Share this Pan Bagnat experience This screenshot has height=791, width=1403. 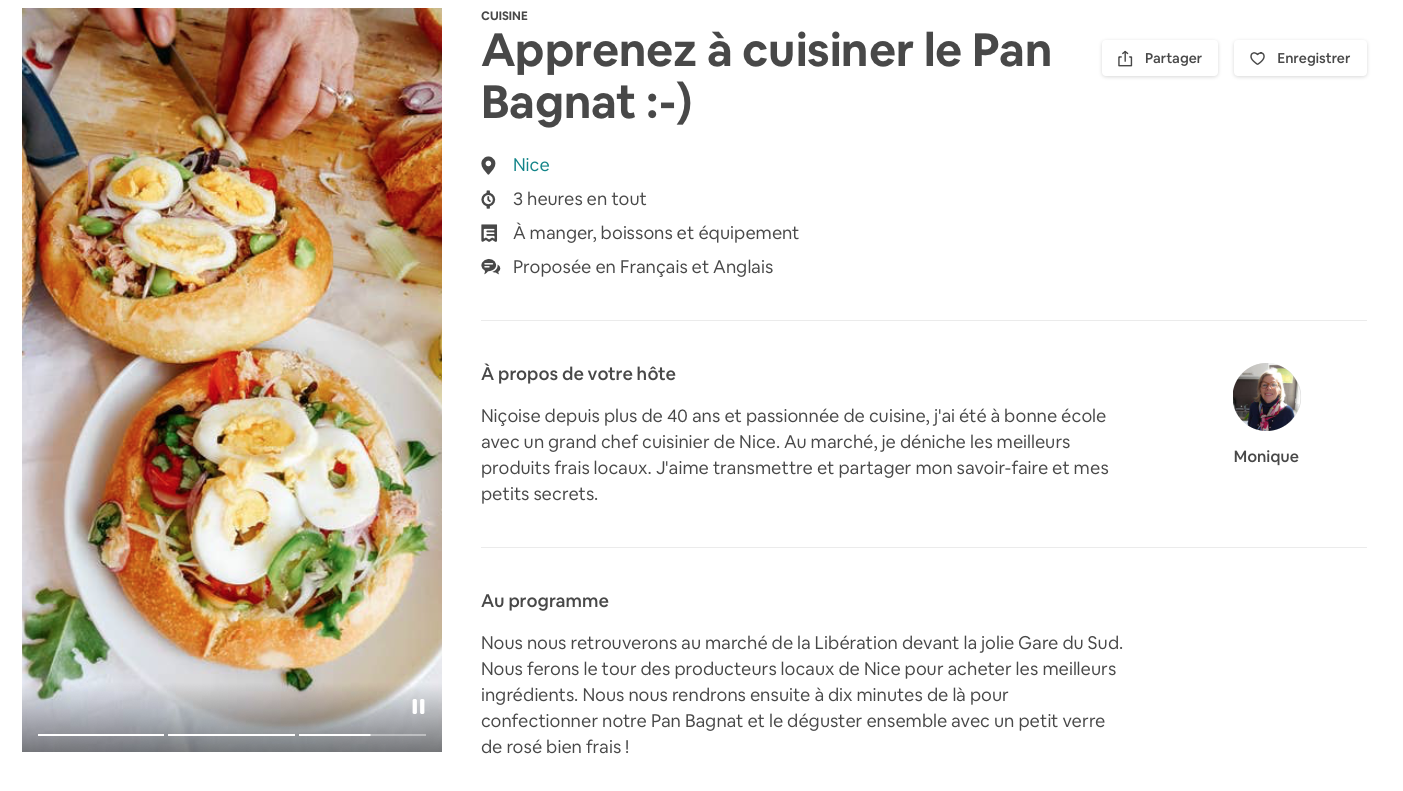coord(1159,58)
